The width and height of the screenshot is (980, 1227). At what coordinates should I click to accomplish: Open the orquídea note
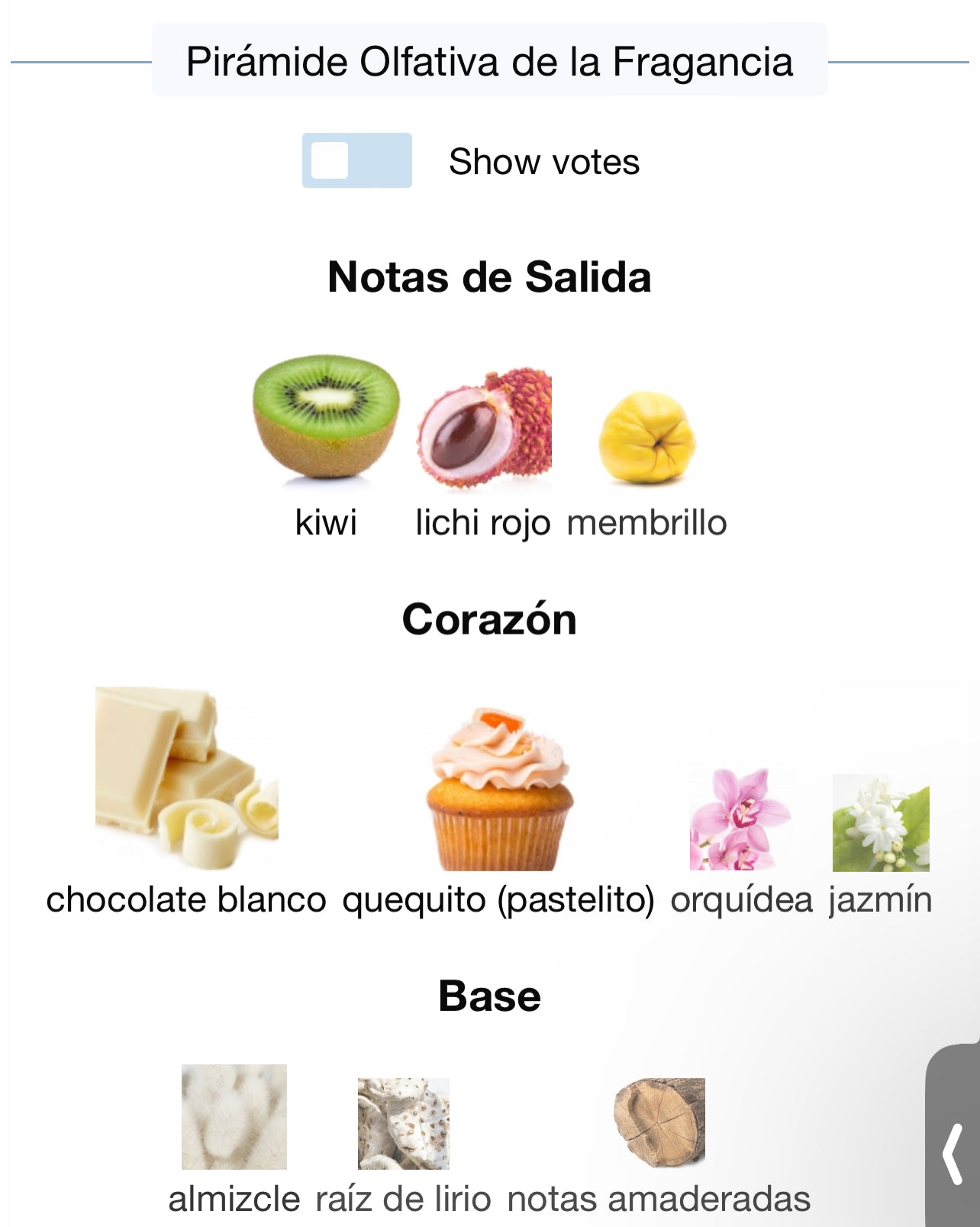coord(740,820)
